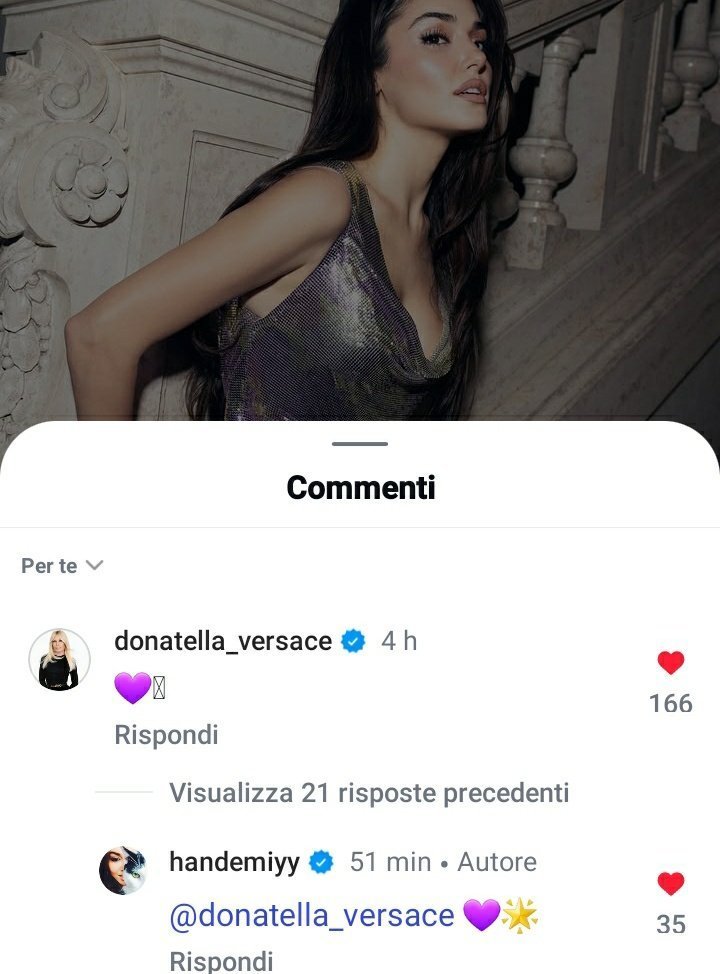Tap Rispondi under donatella_versace's comment
Screen dimensions: 720x974
pos(166,735)
